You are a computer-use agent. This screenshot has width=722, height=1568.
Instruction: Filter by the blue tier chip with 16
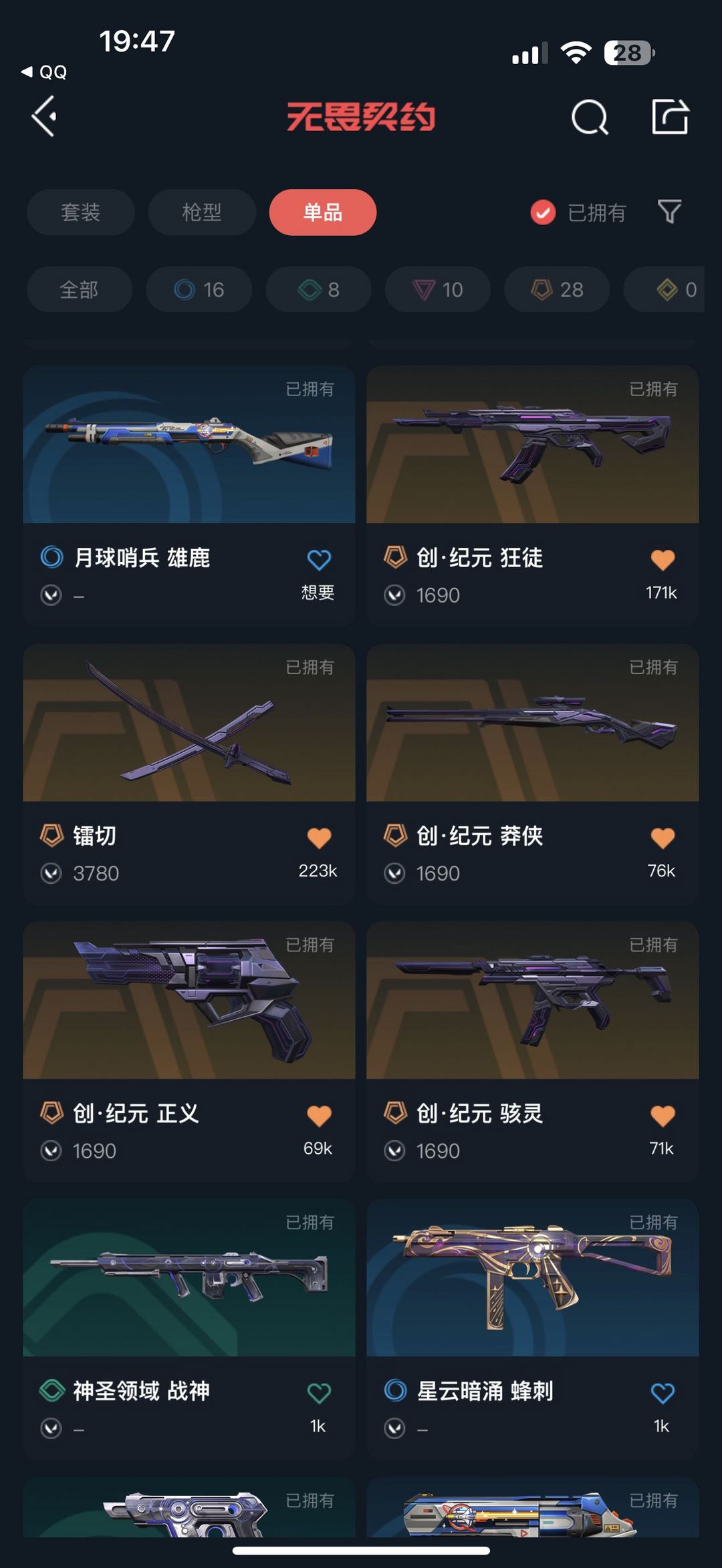[199, 289]
